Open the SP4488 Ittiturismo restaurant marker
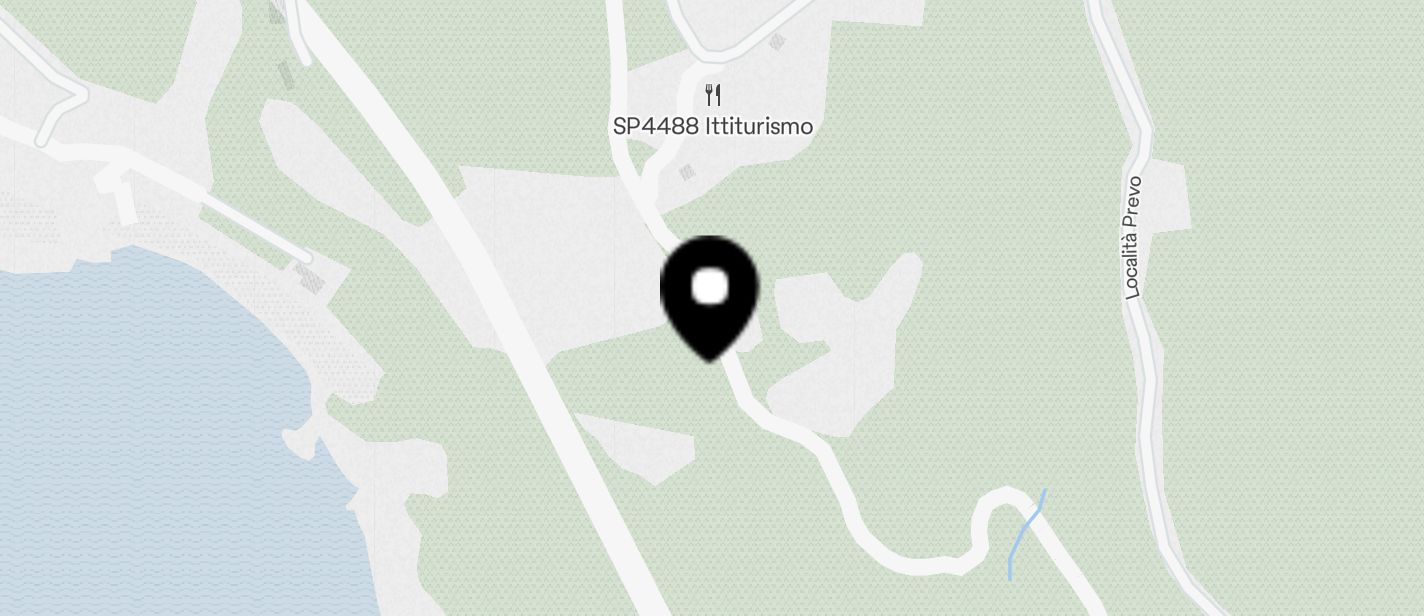Image resolution: width=1424 pixels, height=616 pixels. (712, 96)
